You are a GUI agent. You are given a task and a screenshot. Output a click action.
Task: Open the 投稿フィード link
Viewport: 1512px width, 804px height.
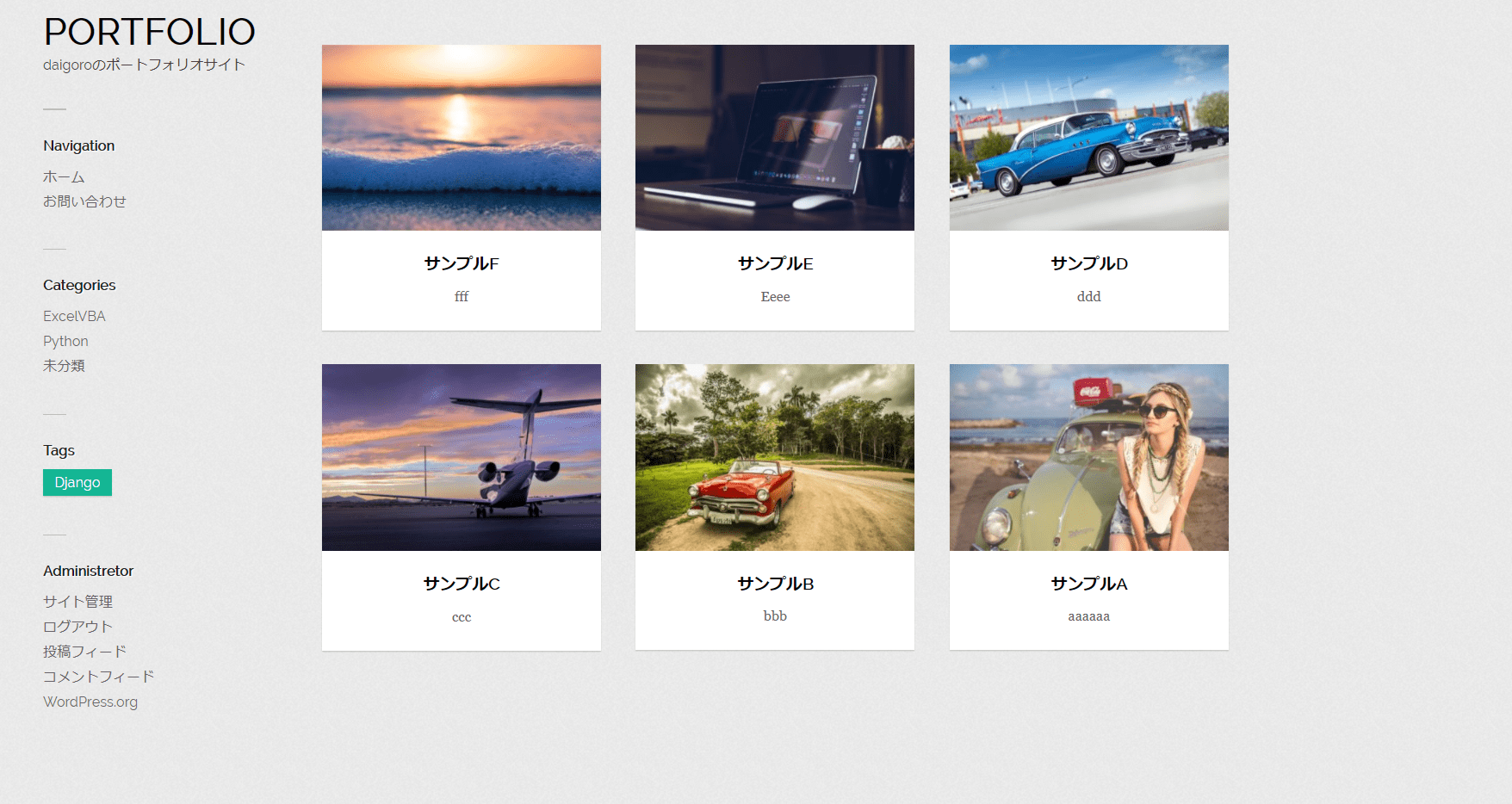(x=84, y=652)
